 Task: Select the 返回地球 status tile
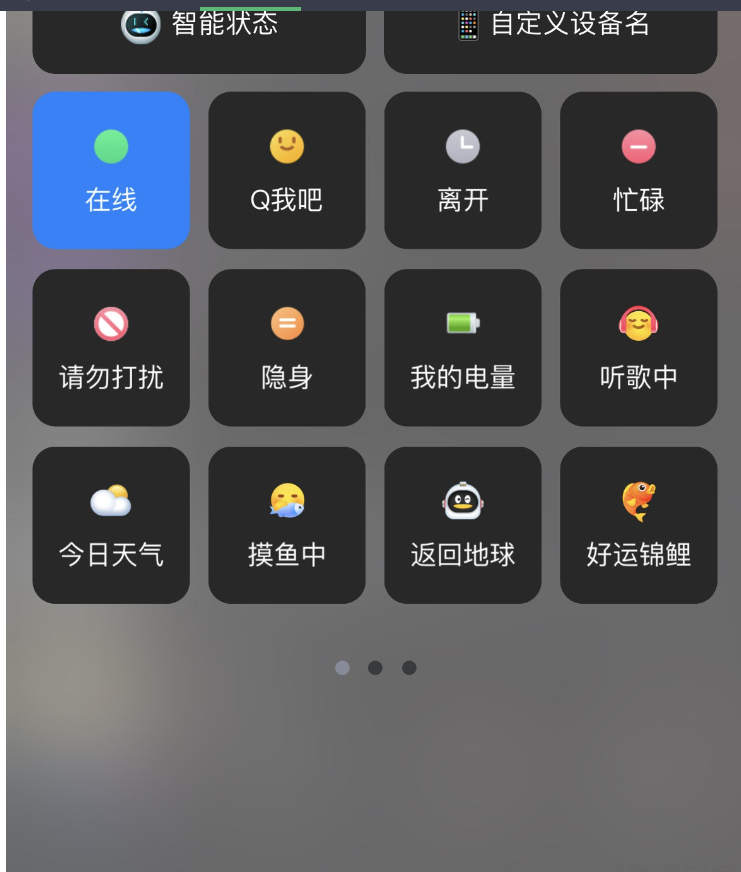(463, 525)
